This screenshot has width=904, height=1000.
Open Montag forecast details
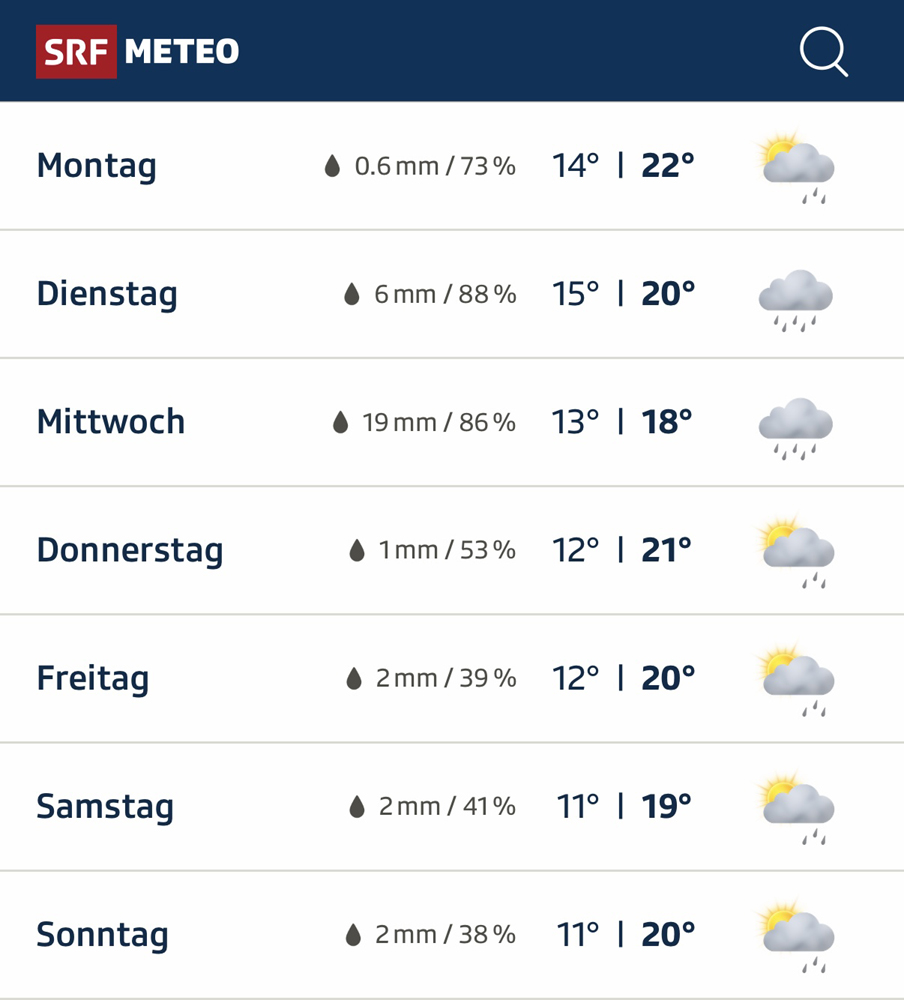point(450,166)
